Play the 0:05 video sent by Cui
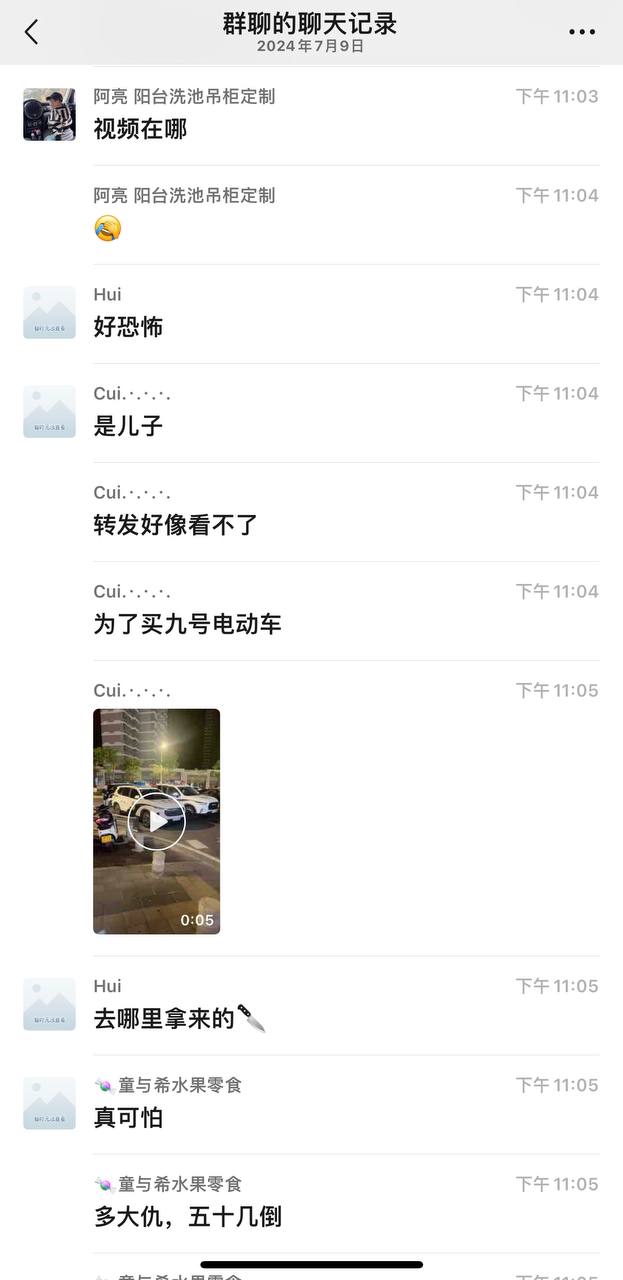623x1280 pixels. click(157, 821)
